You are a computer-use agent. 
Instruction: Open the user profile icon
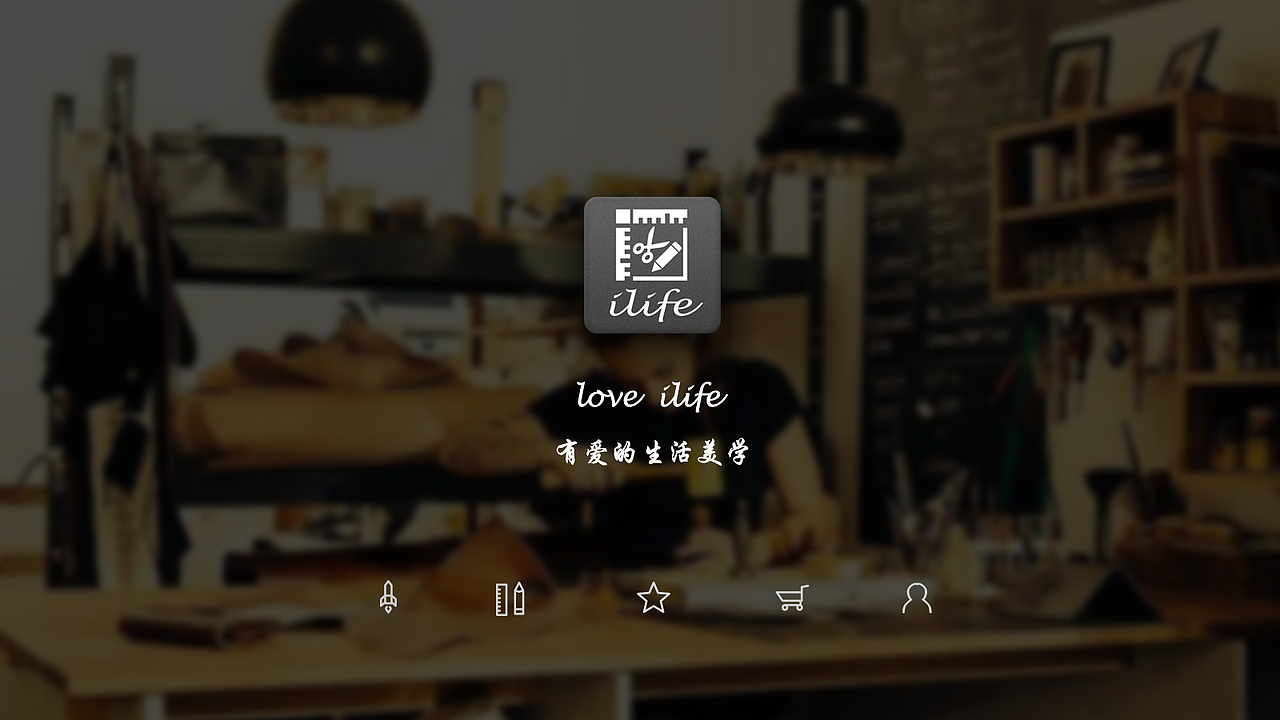click(916, 598)
